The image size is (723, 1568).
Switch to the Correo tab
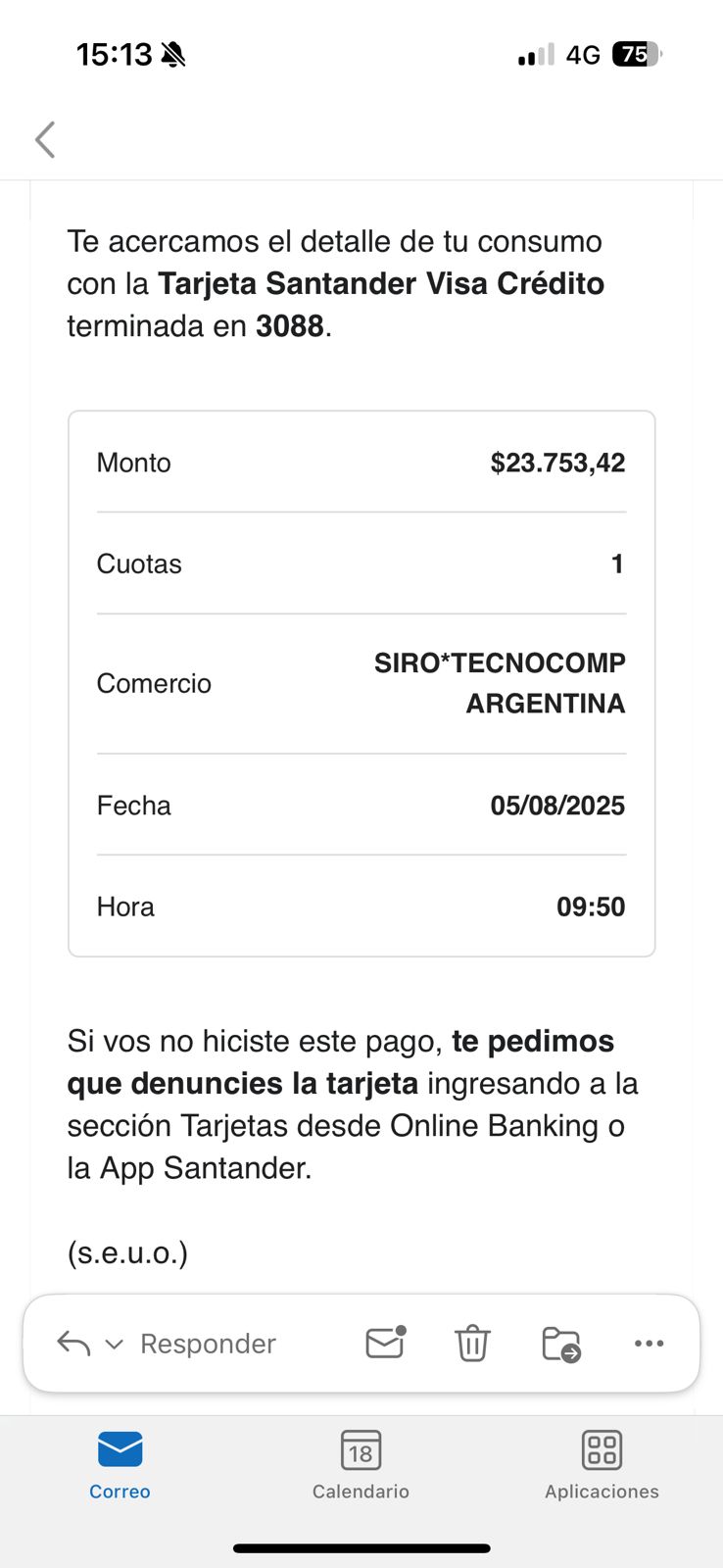click(120, 1464)
